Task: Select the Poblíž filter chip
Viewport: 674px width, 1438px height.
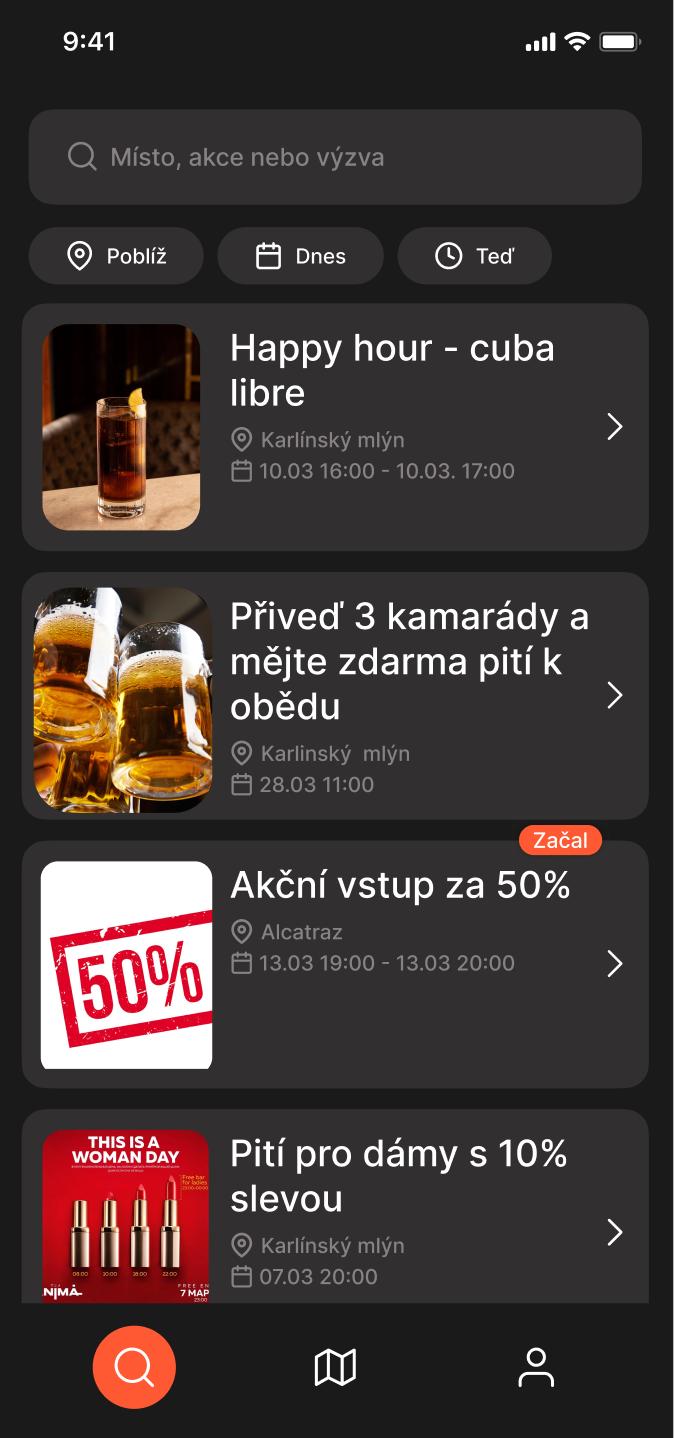Action: pos(116,256)
